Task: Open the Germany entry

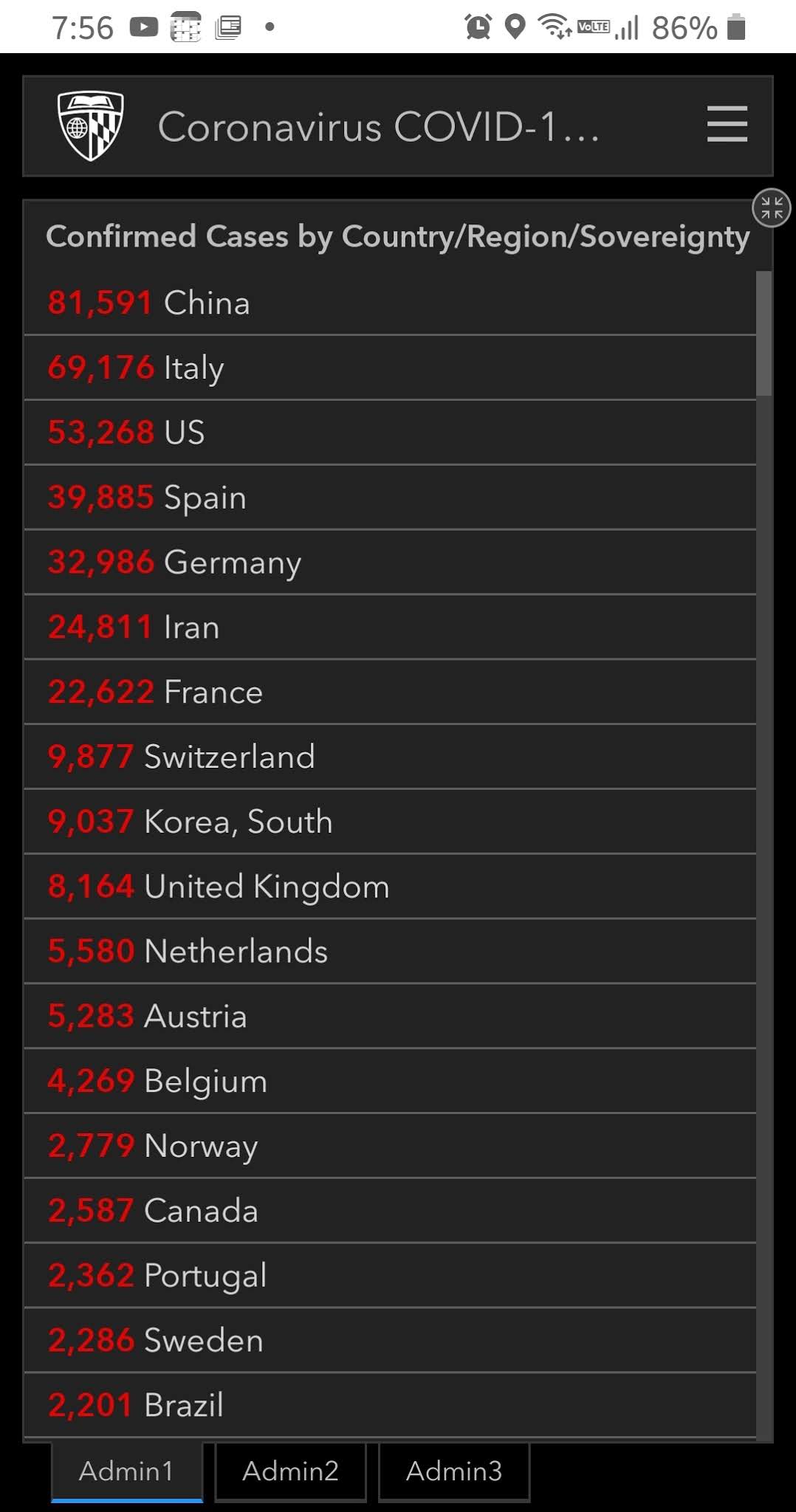Action: coord(390,563)
